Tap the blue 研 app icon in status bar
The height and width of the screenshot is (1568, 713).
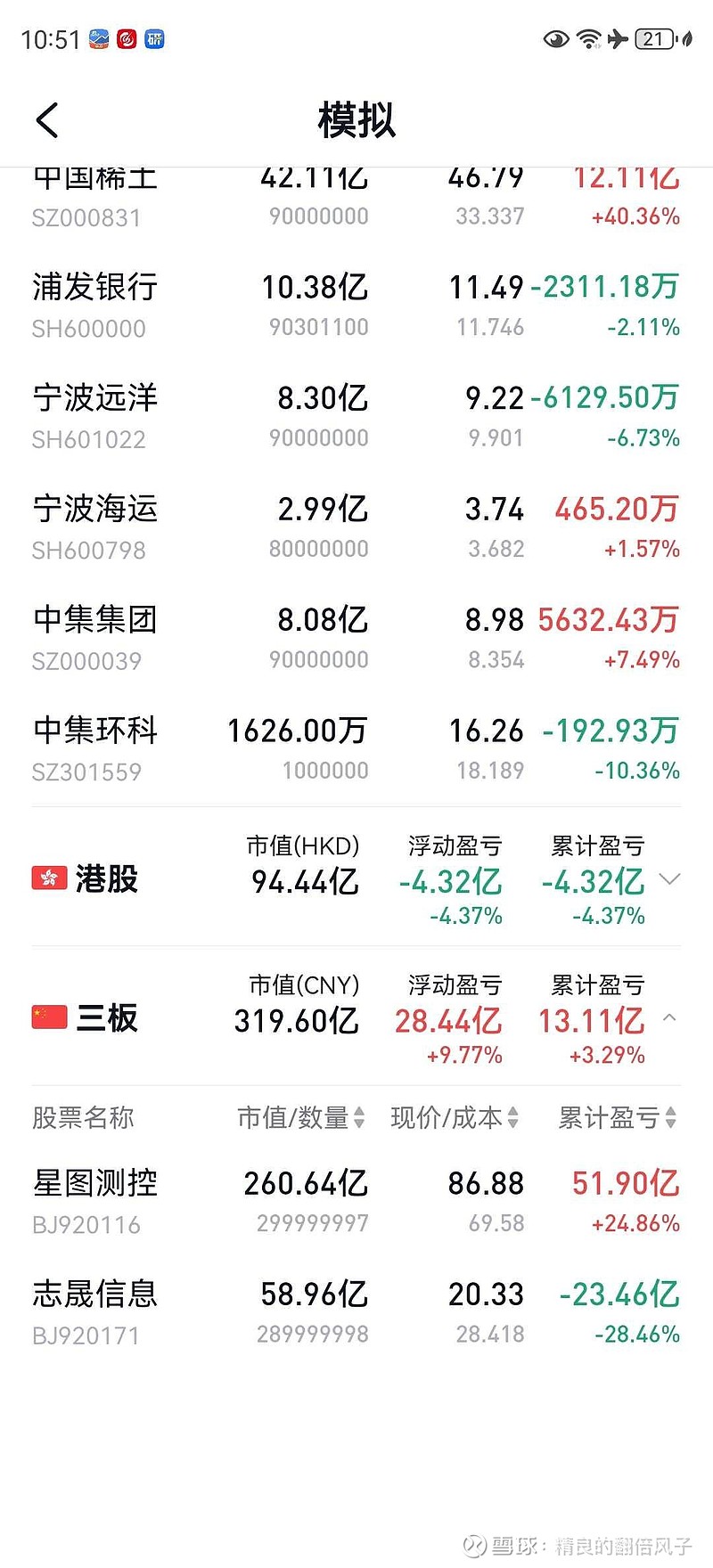pos(156,39)
